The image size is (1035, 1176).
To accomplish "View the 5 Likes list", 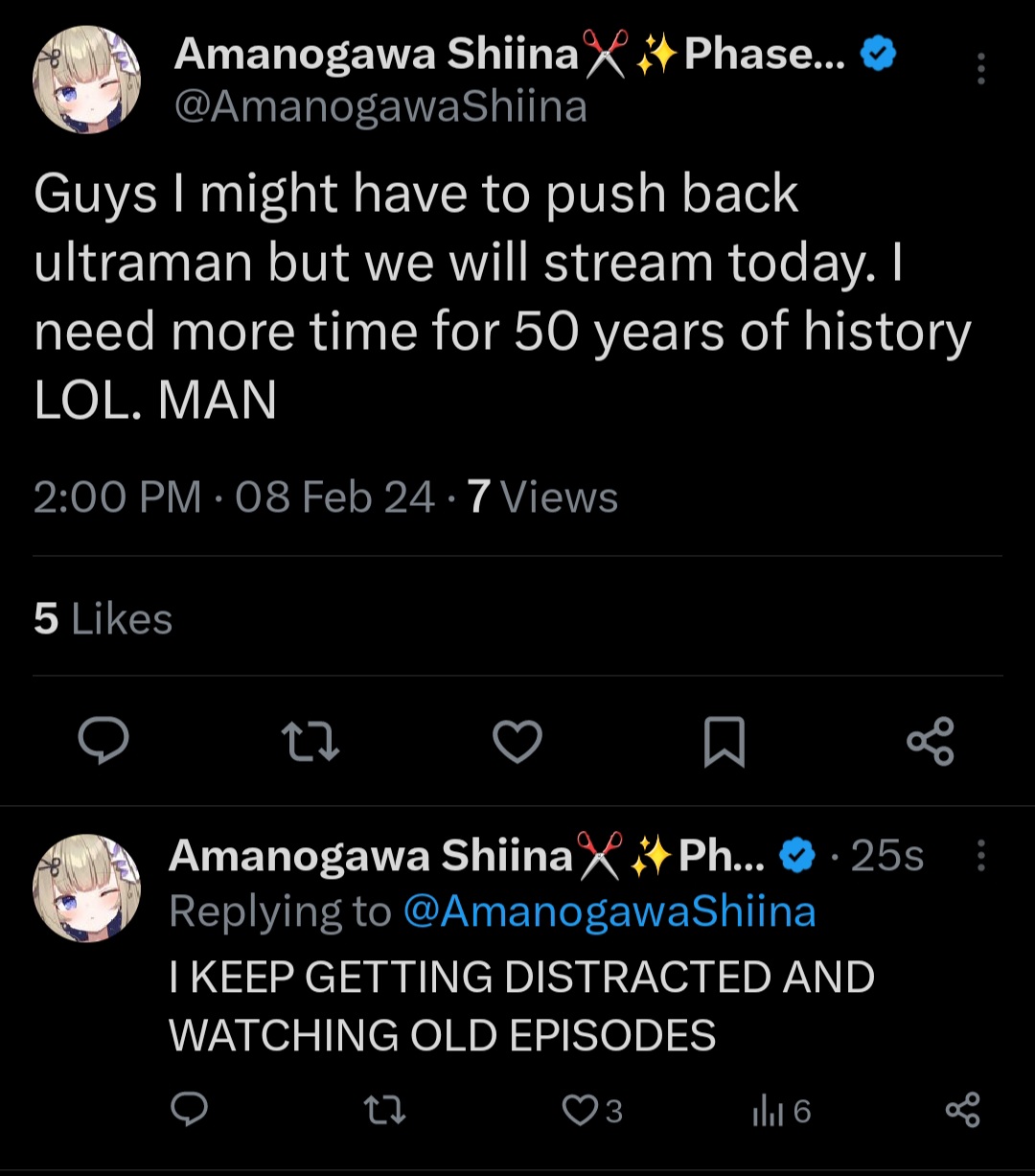I will (x=103, y=619).
